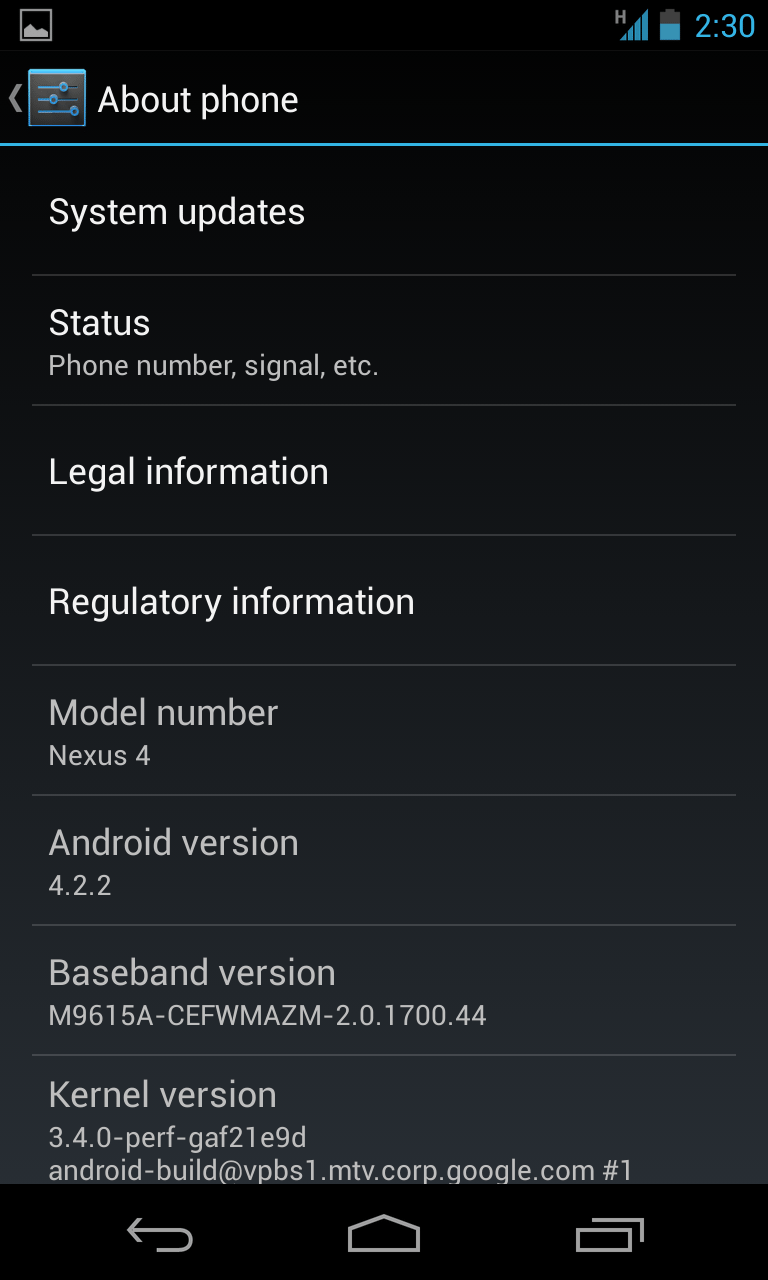768x1280 pixels.
Task: Tap the system back button
Action: point(160,1234)
